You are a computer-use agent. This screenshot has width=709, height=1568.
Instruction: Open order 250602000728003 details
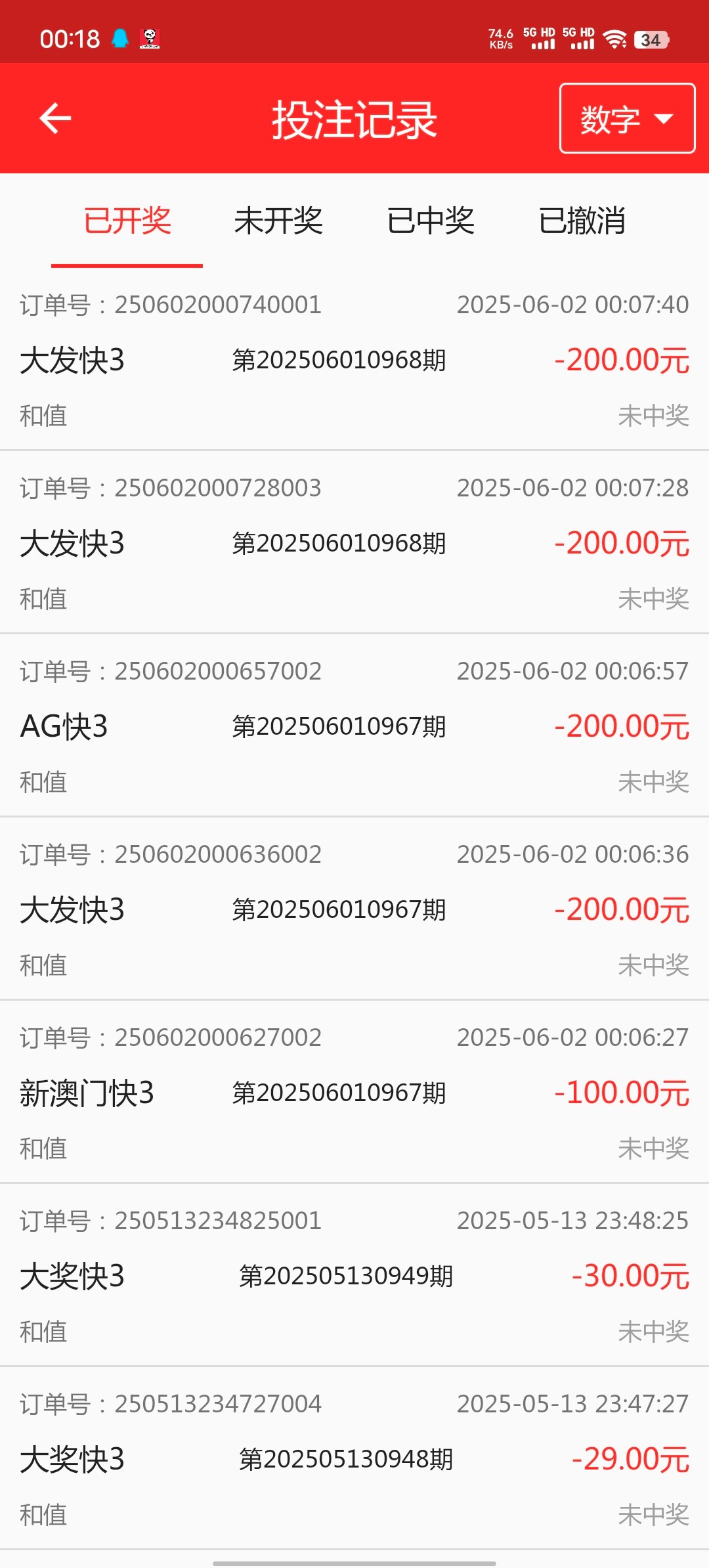click(x=354, y=542)
